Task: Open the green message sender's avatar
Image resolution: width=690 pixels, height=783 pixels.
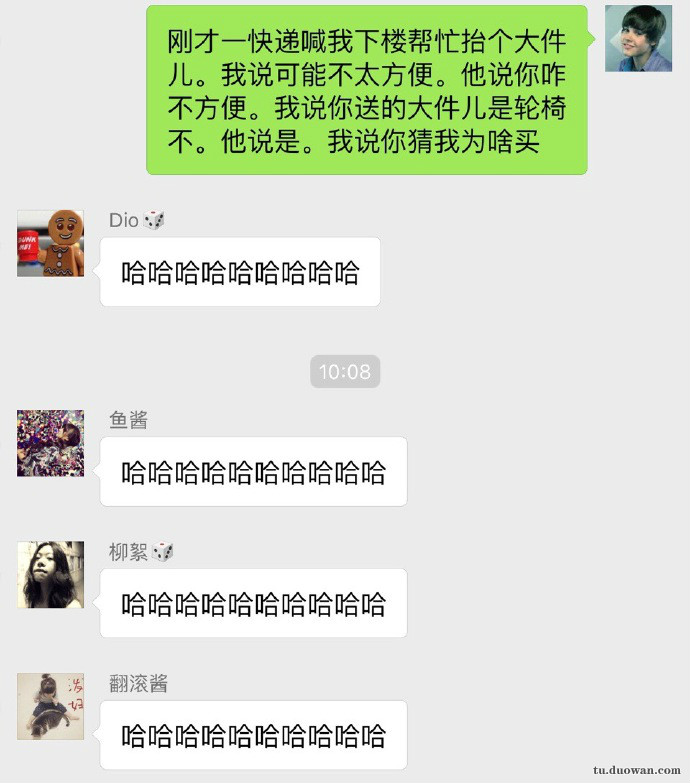Action: click(x=638, y=39)
